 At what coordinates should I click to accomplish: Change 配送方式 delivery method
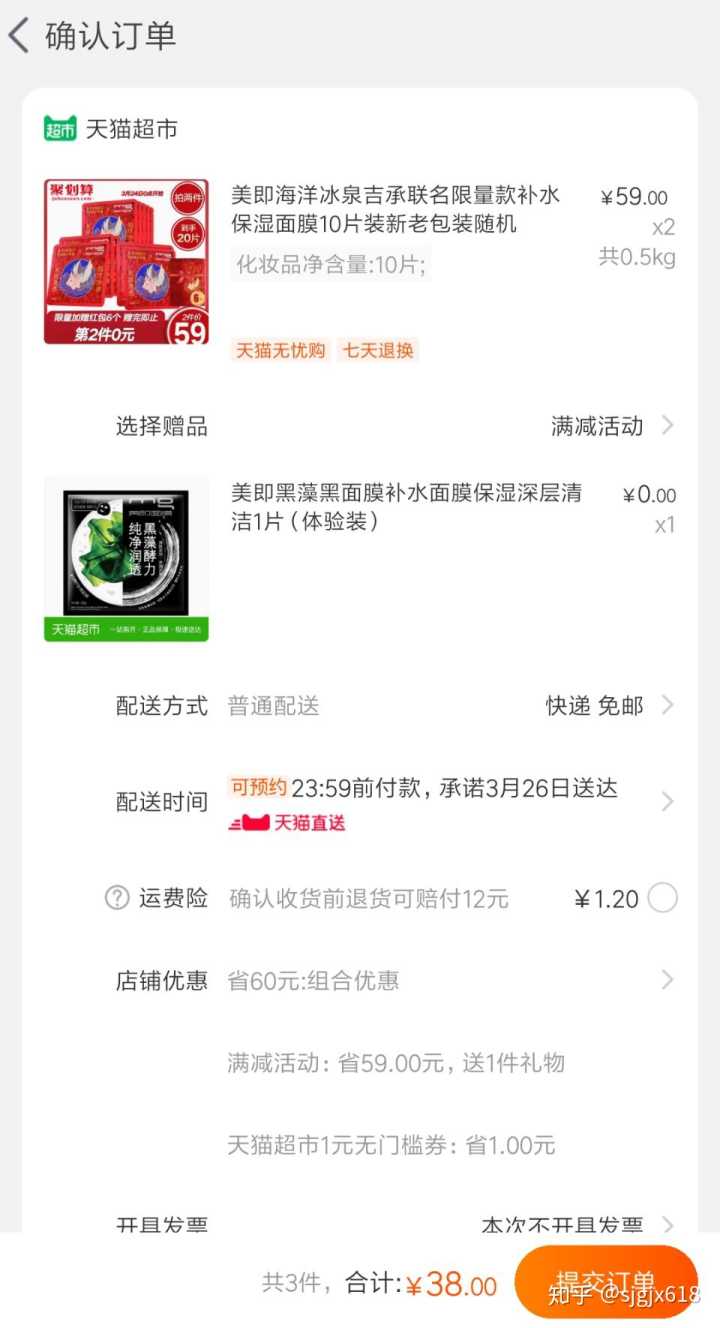[x=608, y=706]
